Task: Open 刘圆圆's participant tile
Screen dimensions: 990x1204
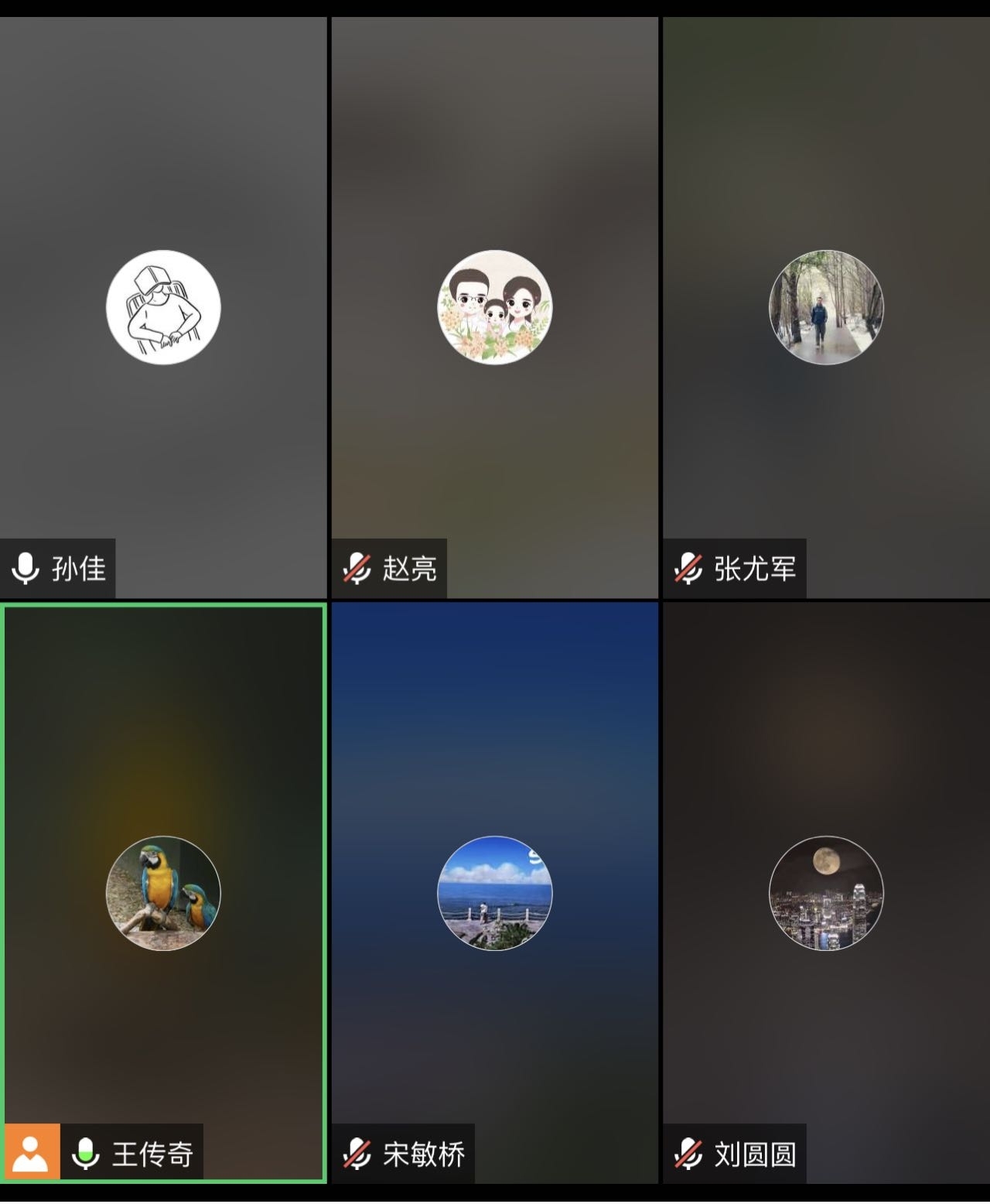Action: point(826,893)
